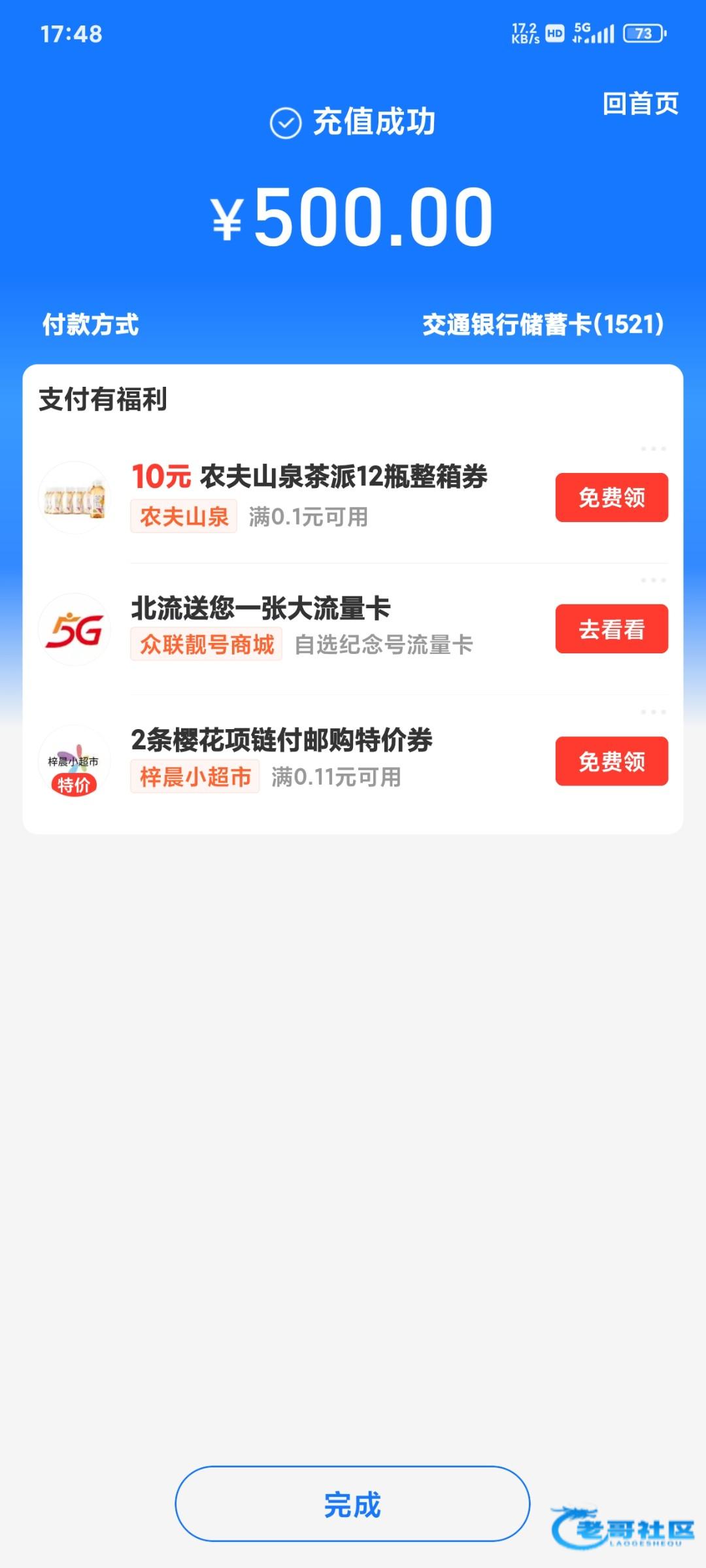The image size is (706, 1568).
Task: Open more options for the 梓晨小超市 offer
Action: [653, 711]
